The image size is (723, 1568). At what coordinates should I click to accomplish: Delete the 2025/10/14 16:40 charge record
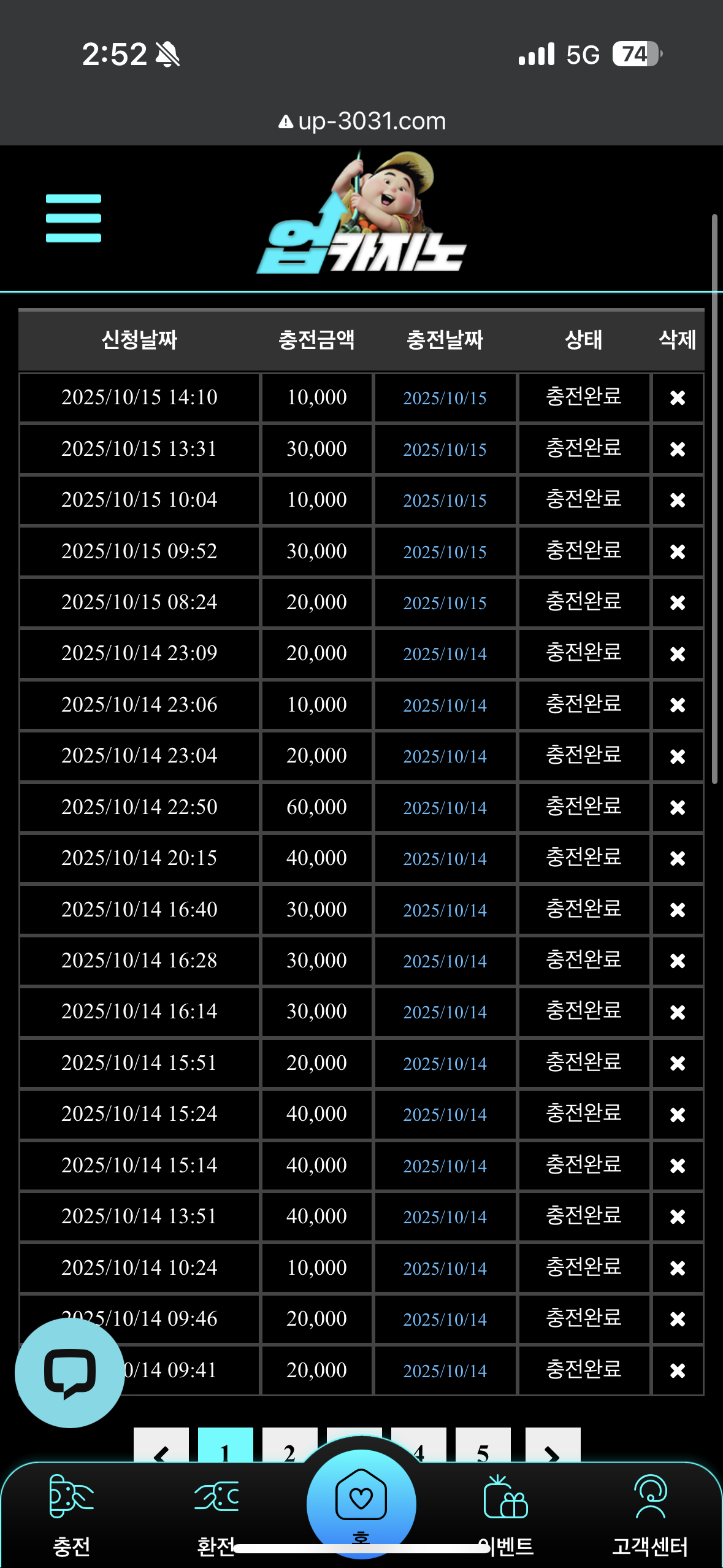(677, 910)
